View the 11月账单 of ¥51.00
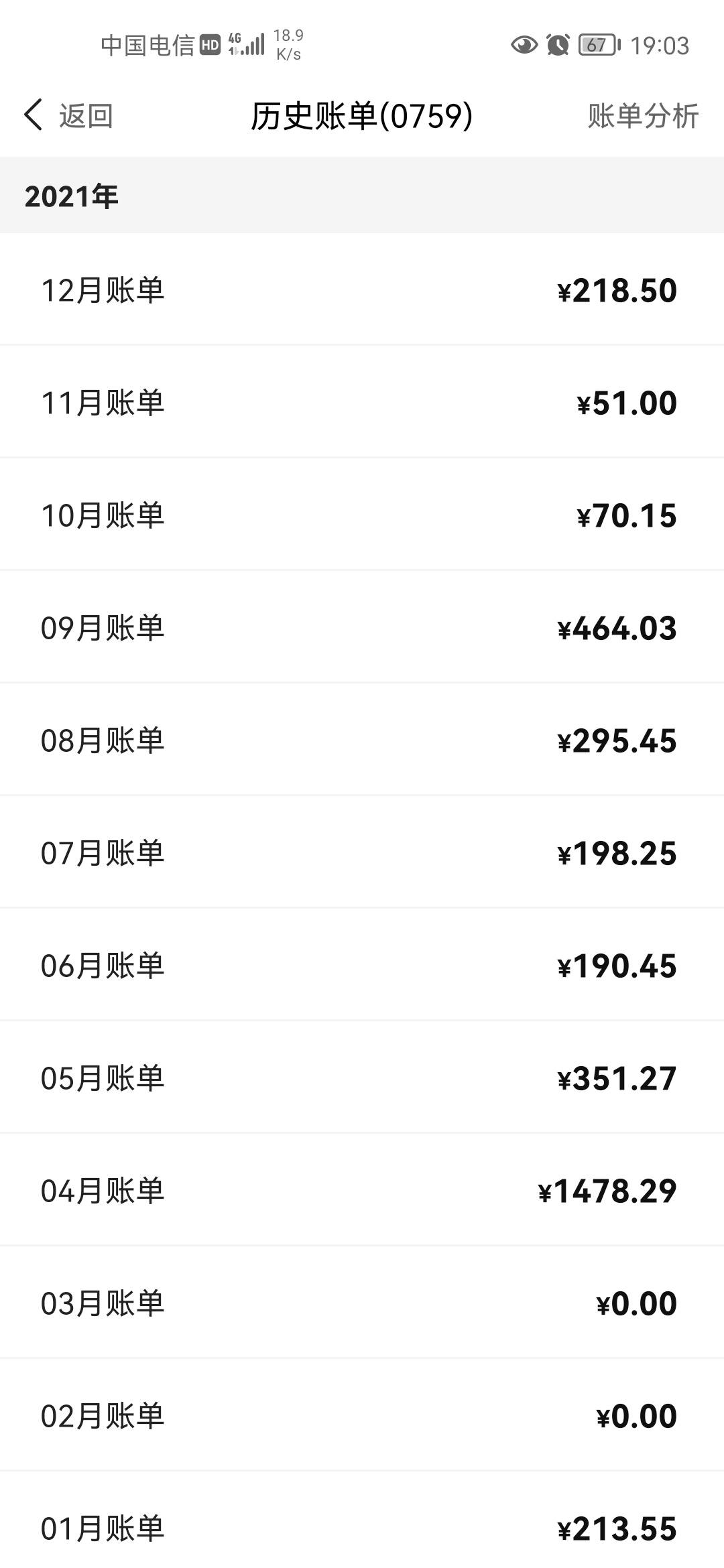This screenshot has width=724, height=1568. [362, 402]
